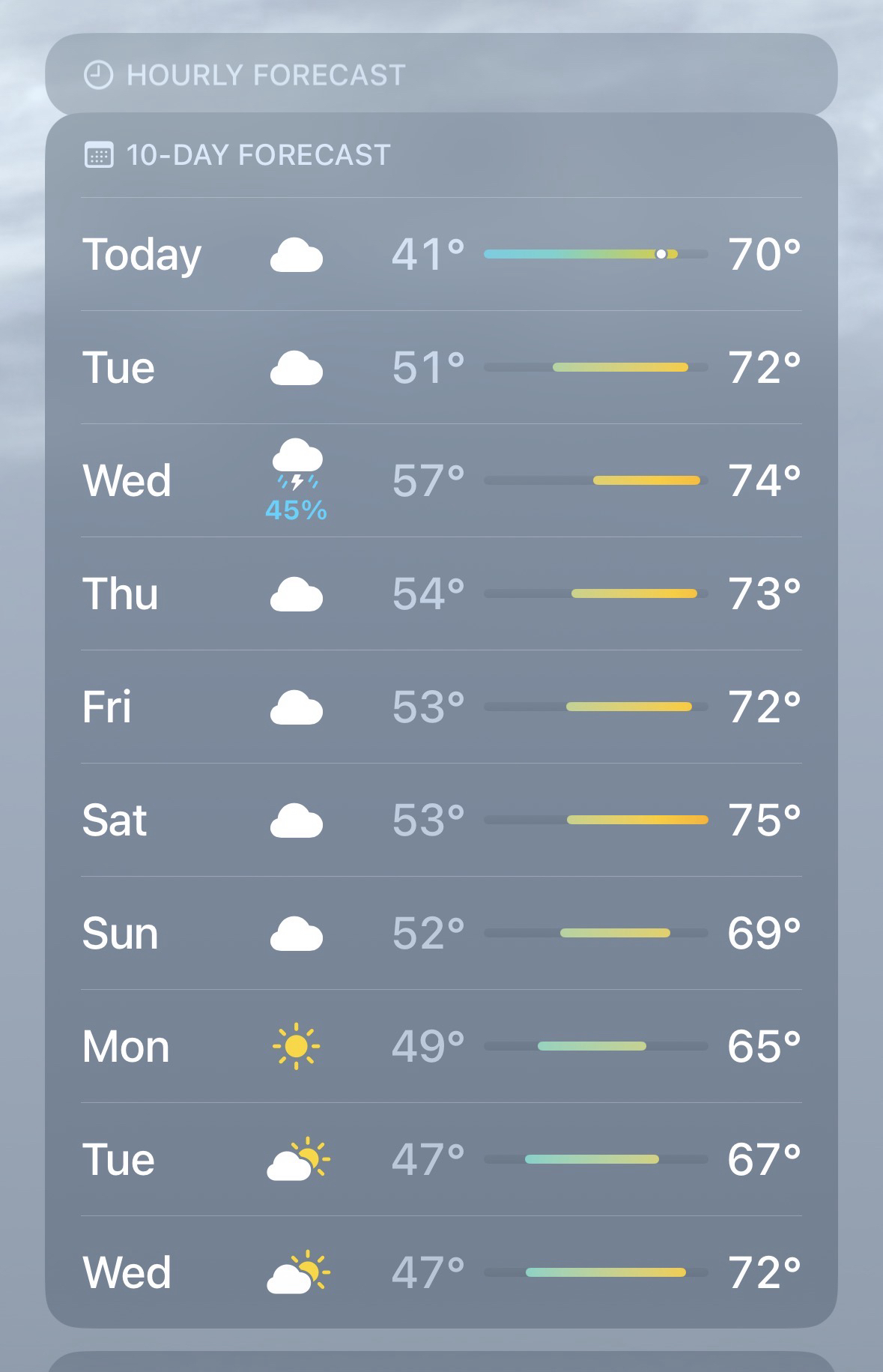Open the Tuesday row with 67° high
883x1372 pixels.
pos(441,1160)
